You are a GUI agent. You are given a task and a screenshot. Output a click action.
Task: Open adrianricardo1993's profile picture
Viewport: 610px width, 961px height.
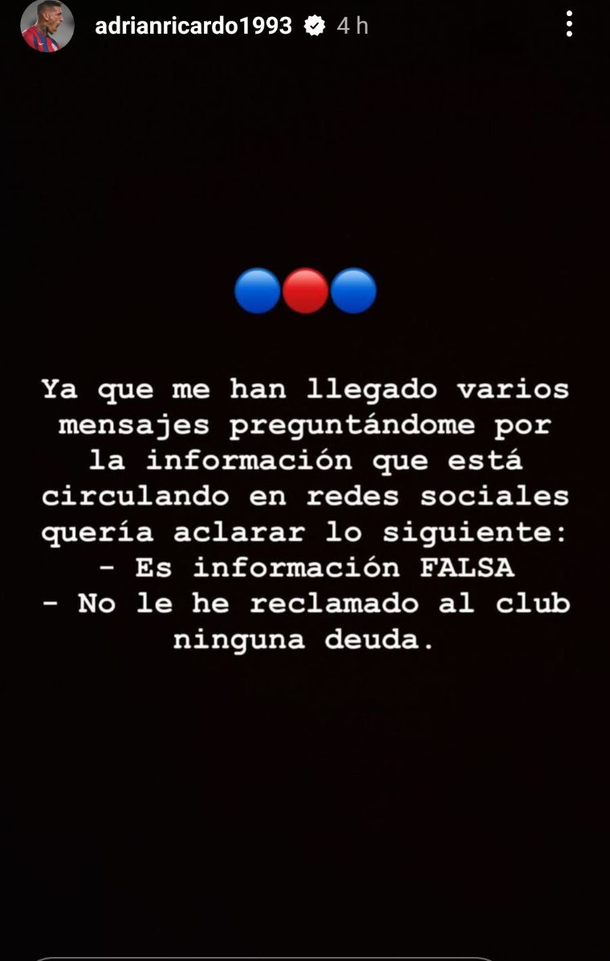click(47, 25)
